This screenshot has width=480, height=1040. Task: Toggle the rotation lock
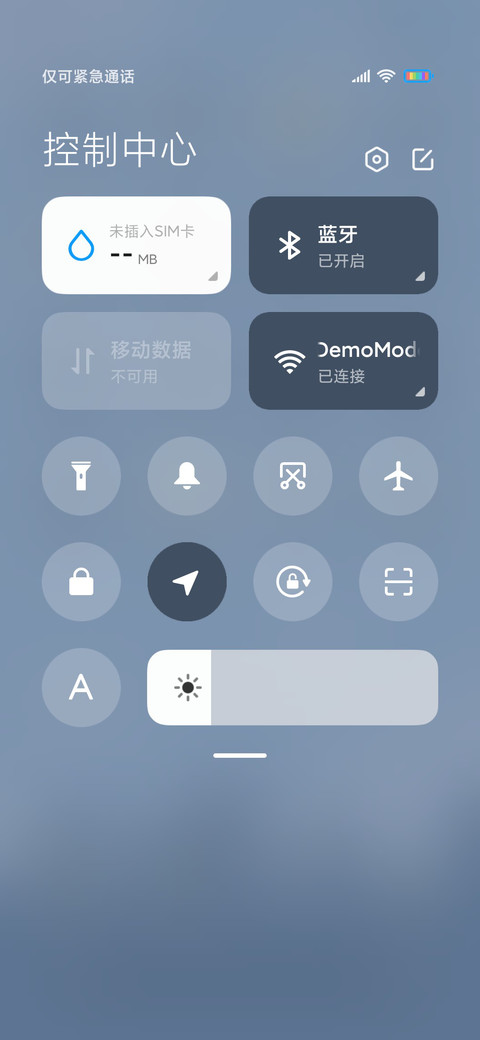(292, 582)
